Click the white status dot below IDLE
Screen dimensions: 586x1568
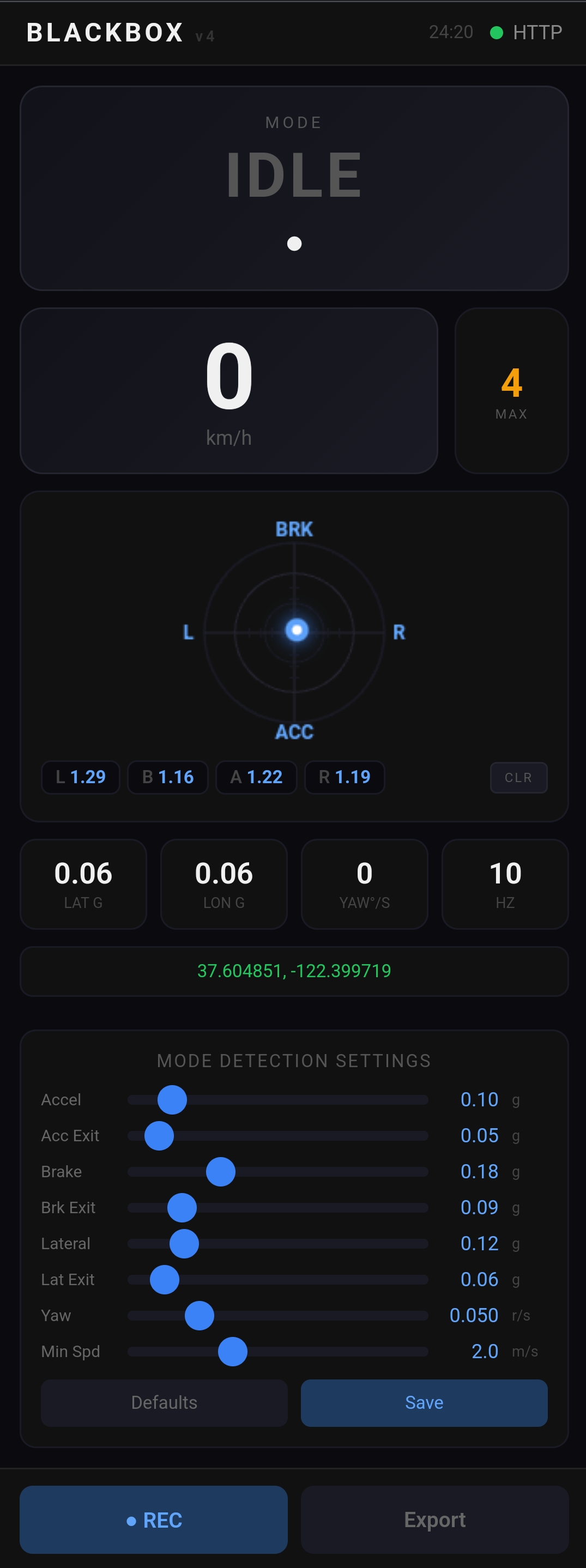click(x=294, y=244)
